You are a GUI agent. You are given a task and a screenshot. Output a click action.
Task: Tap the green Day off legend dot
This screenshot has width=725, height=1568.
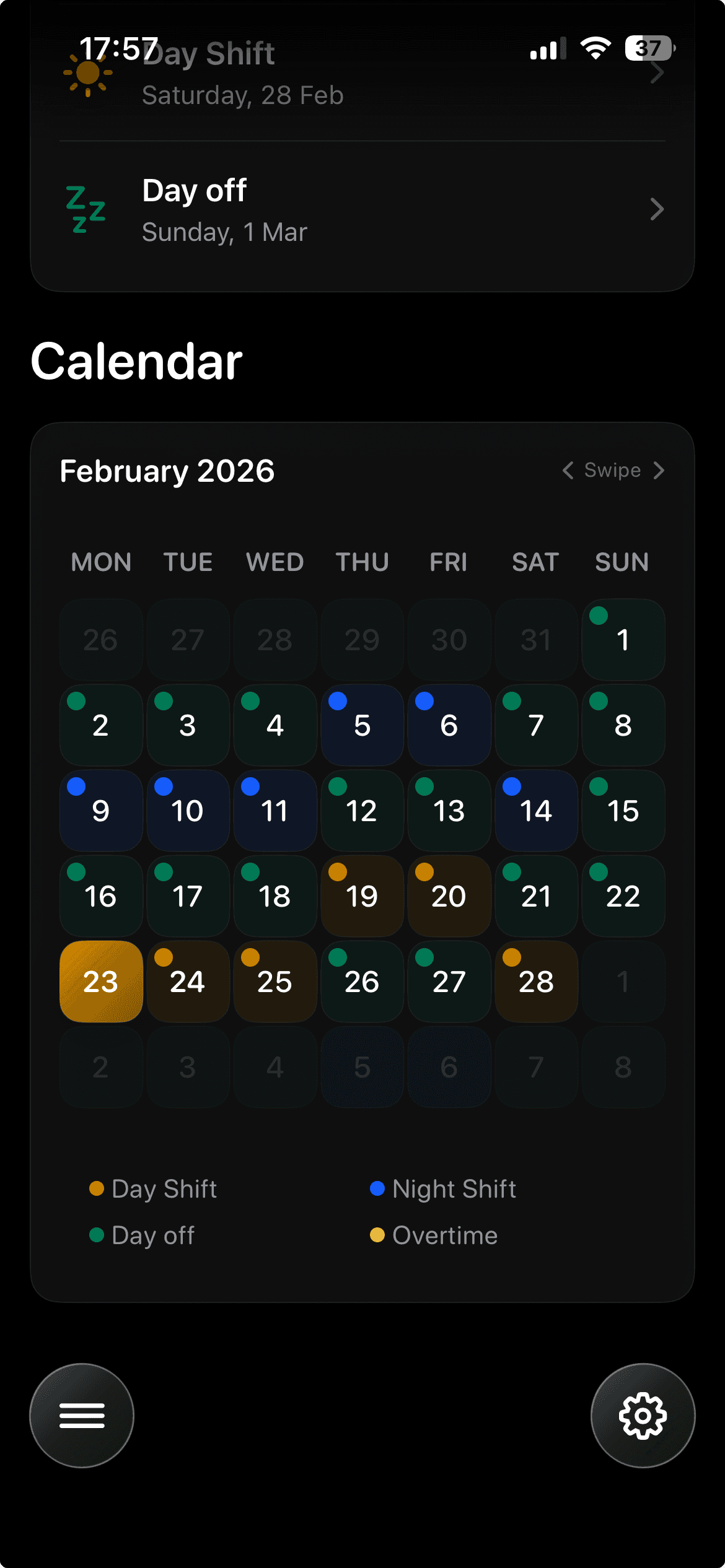pos(97,1235)
